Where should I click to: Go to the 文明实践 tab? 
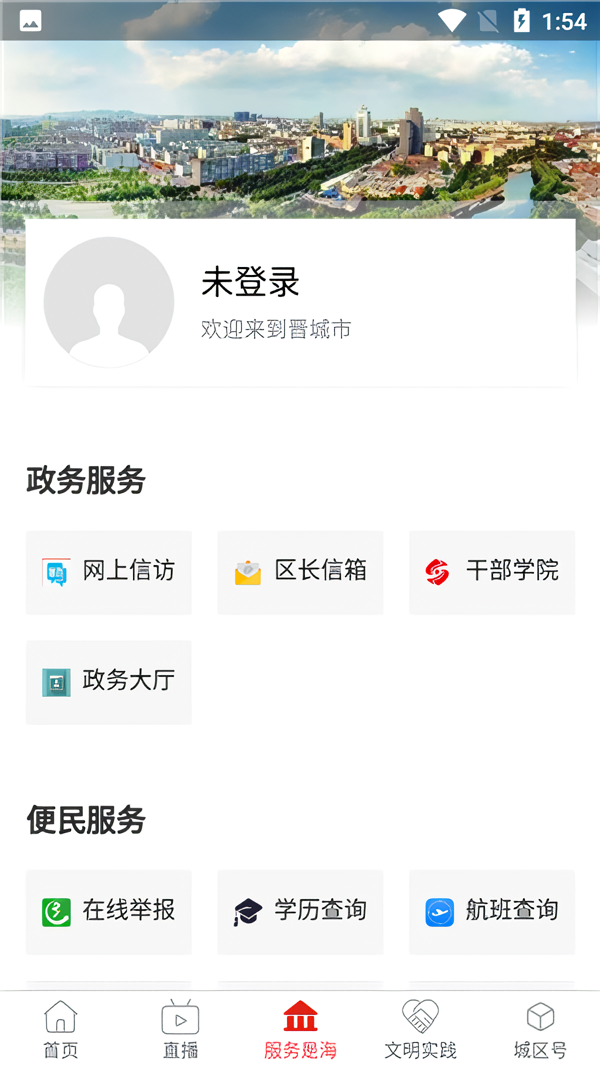pos(420,1030)
